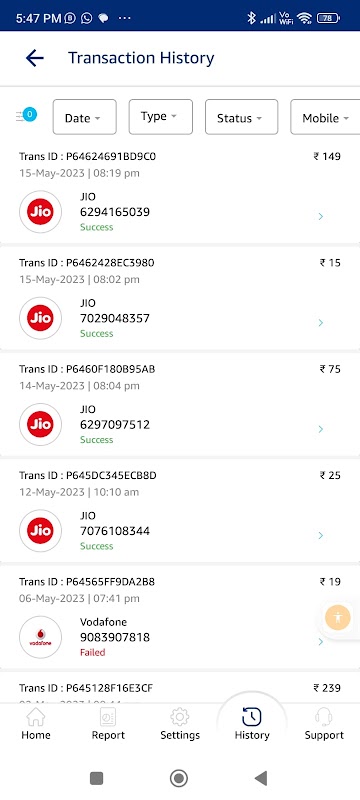This screenshot has height=800, width=360.
Task: Go back from Transaction History
Action: pos(35,58)
